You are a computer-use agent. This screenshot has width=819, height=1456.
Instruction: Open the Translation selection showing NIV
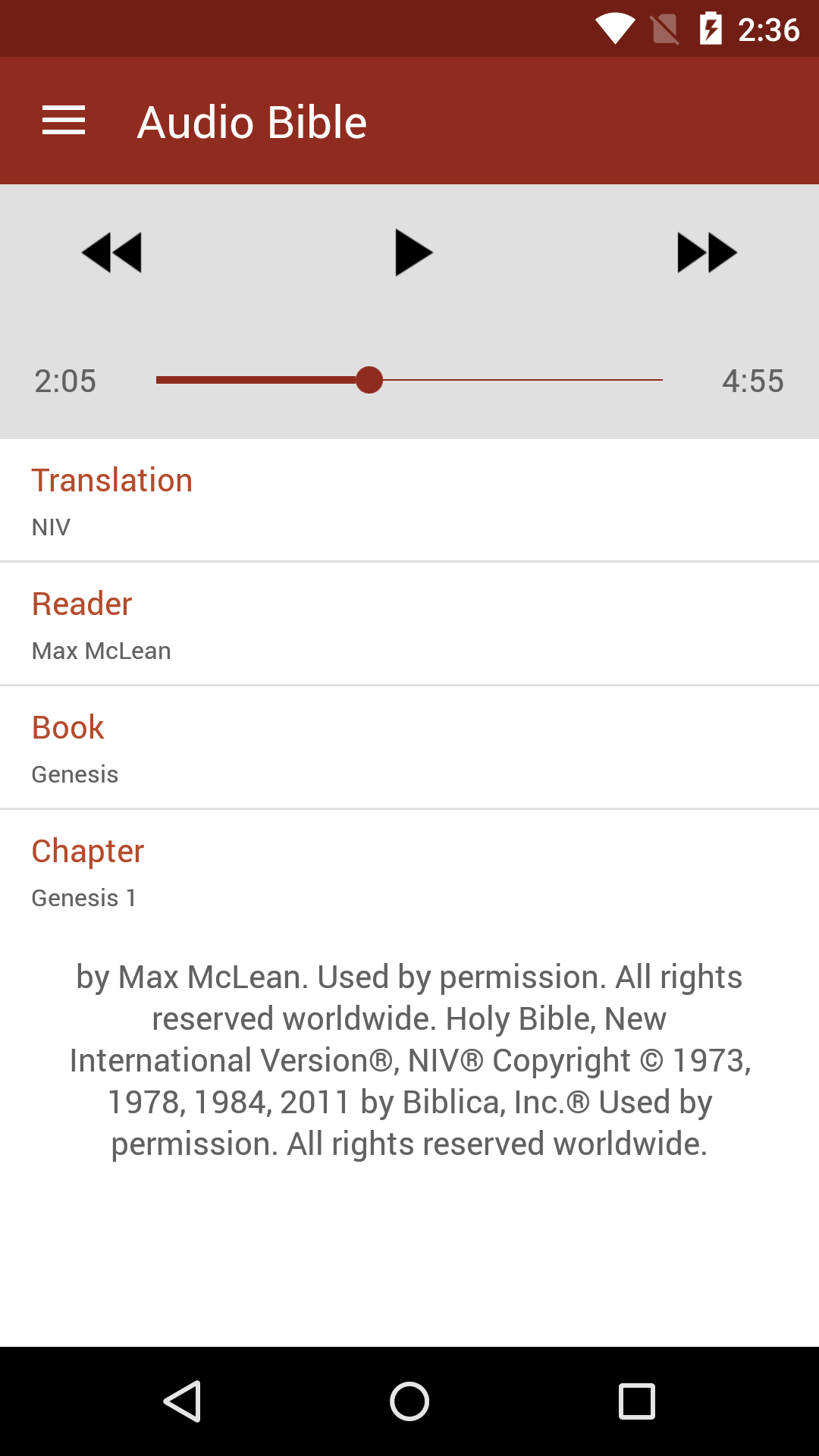[409, 499]
